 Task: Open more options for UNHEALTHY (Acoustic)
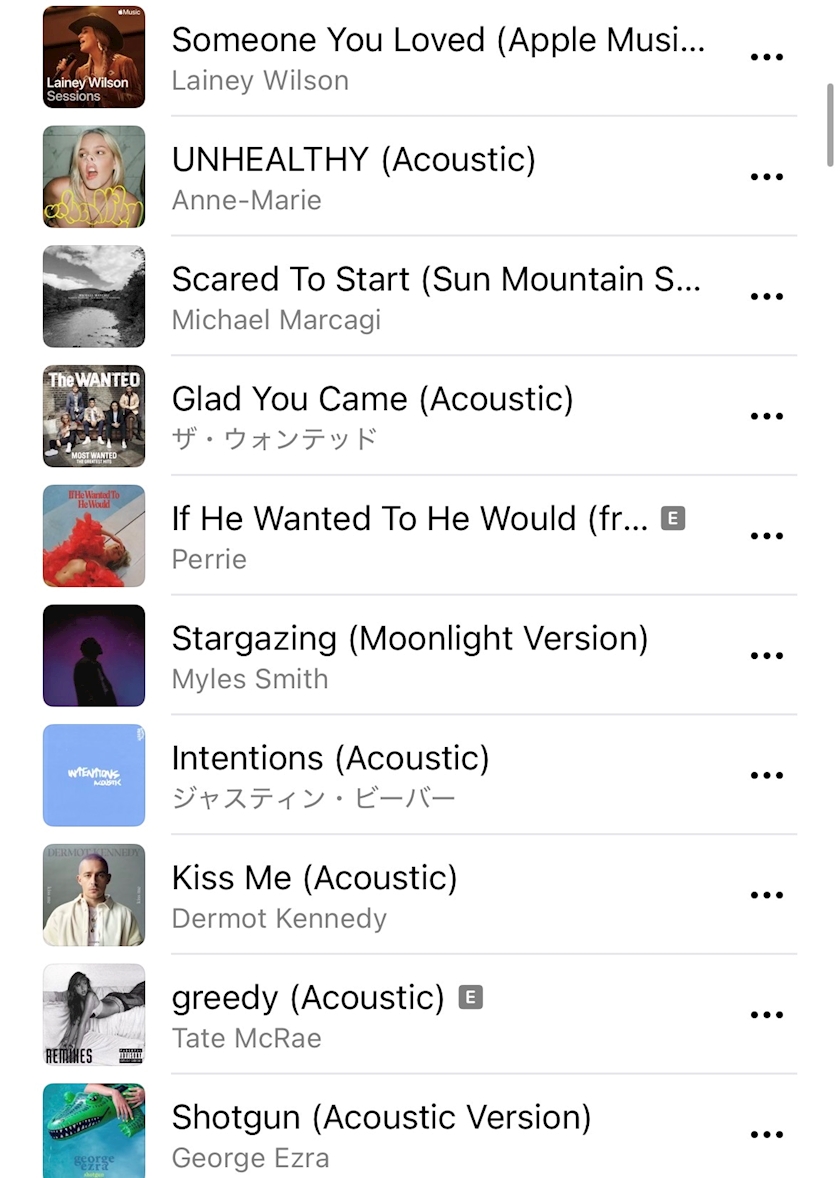766,177
